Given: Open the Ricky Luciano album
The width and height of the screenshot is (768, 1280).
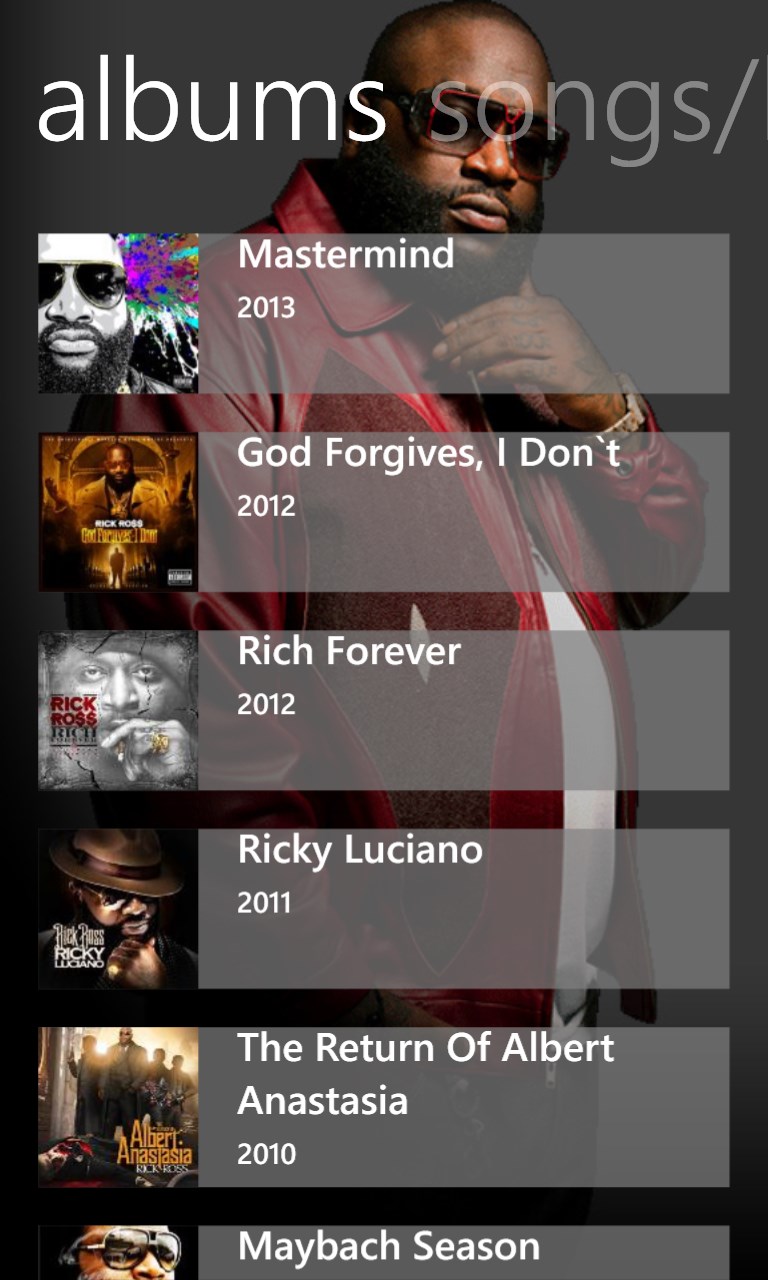Looking at the screenshot, I should 384,908.
